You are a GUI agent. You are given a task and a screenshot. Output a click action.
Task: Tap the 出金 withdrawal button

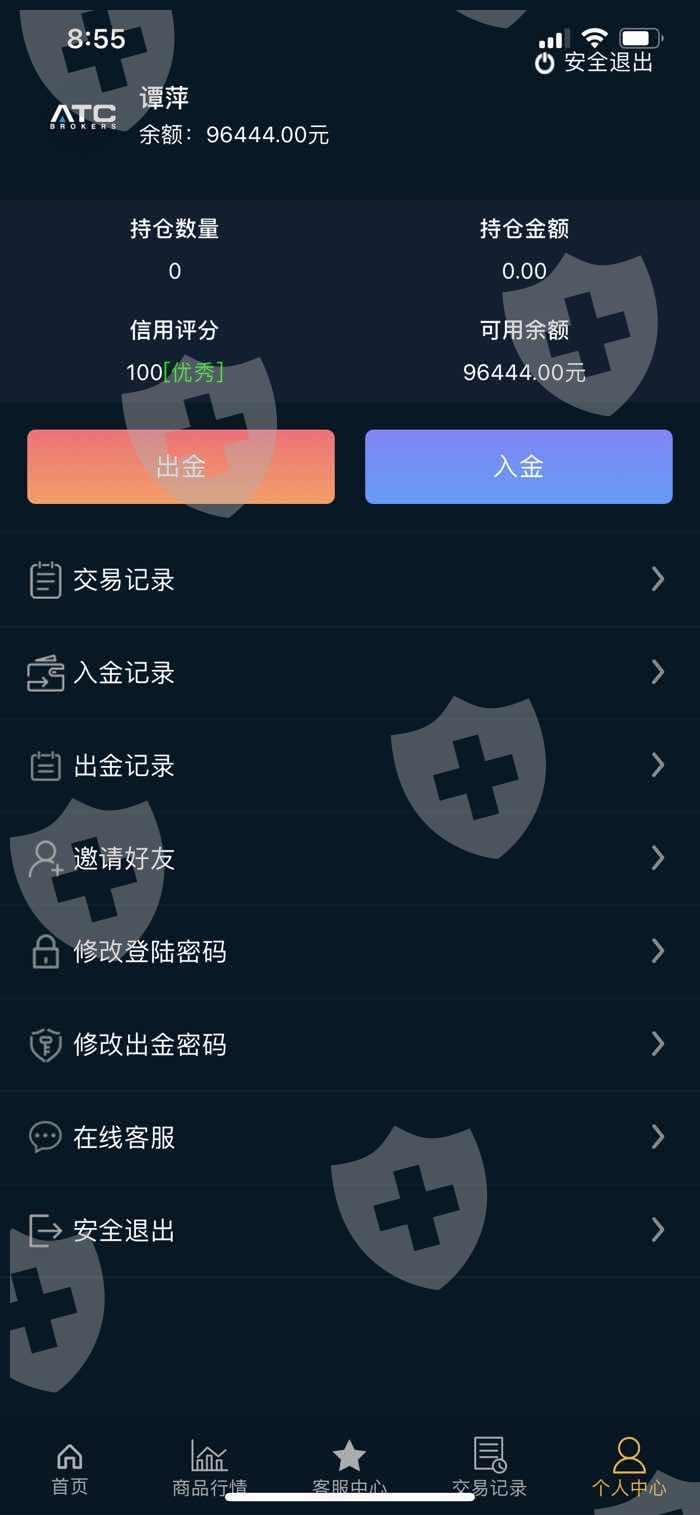pyautogui.click(x=181, y=467)
